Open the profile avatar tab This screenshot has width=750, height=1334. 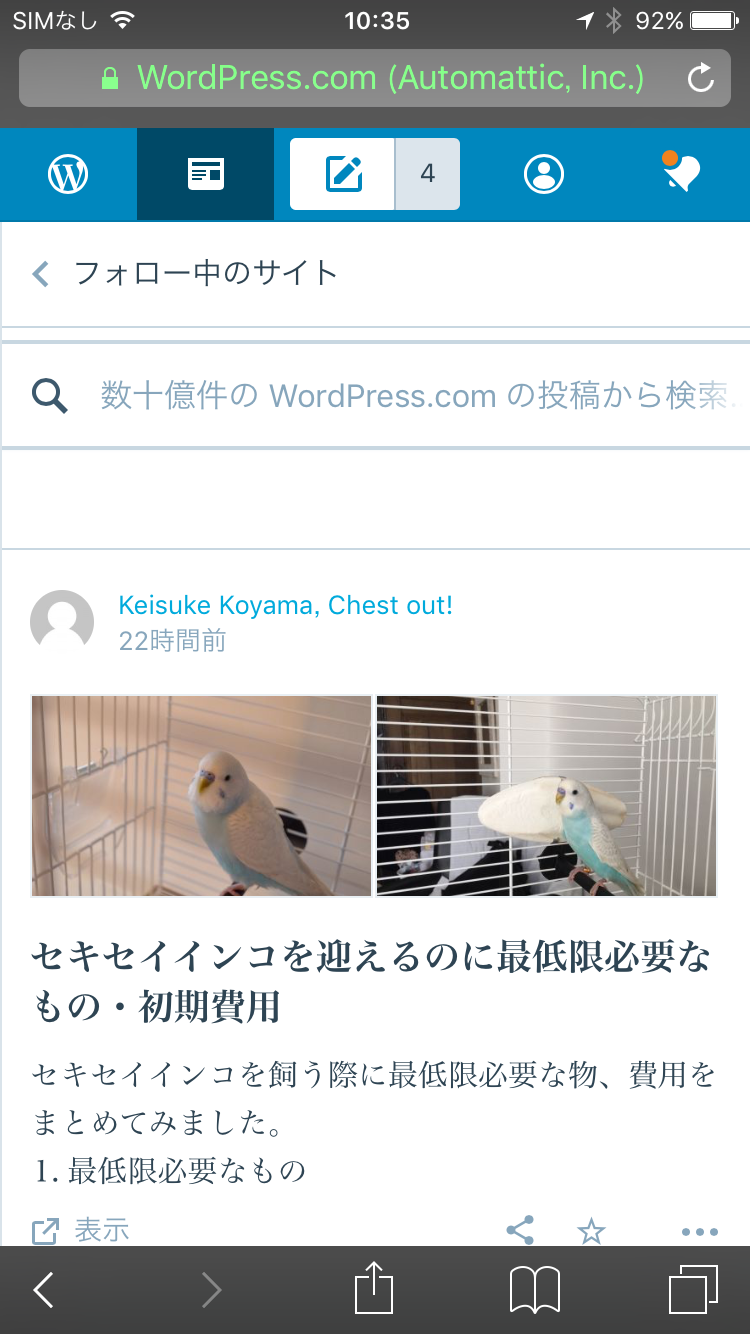543,175
